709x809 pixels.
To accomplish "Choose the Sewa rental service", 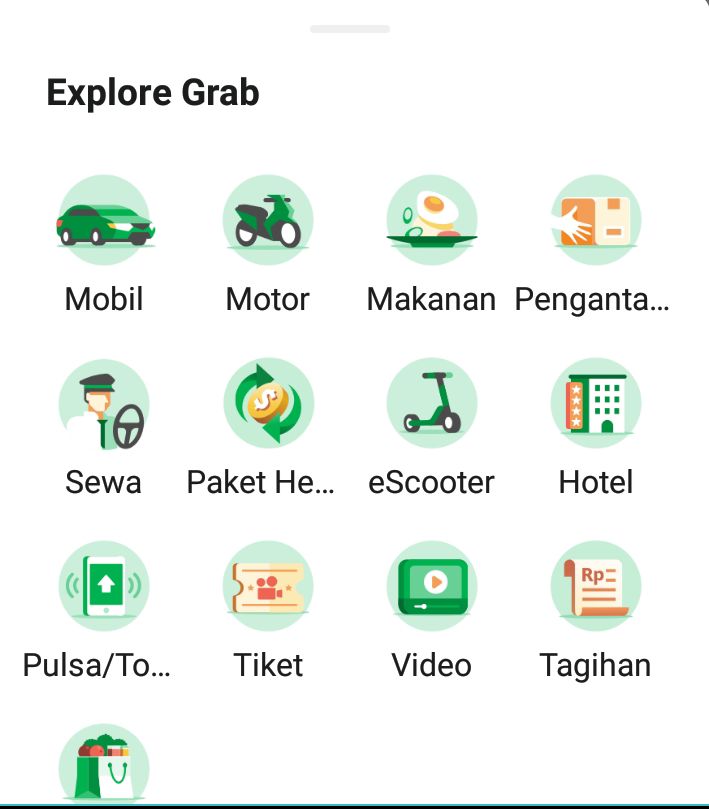I will coord(104,404).
